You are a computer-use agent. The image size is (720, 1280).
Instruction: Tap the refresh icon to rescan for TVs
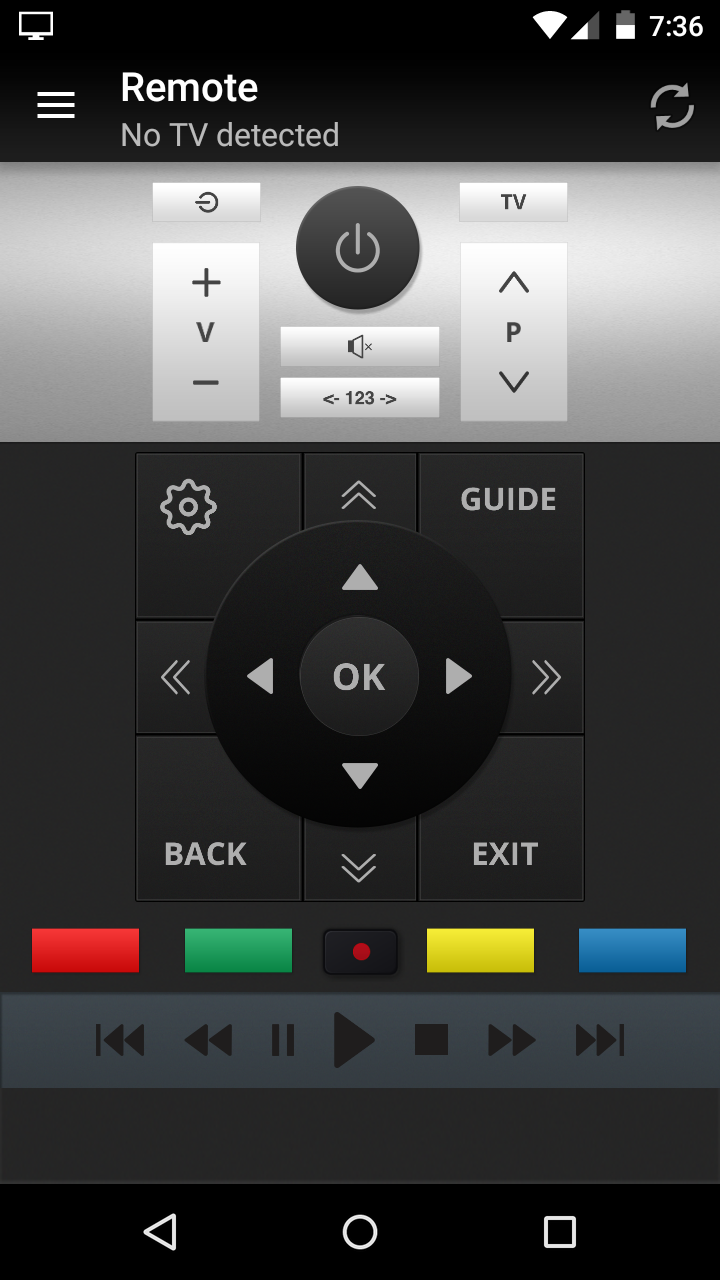(x=672, y=106)
